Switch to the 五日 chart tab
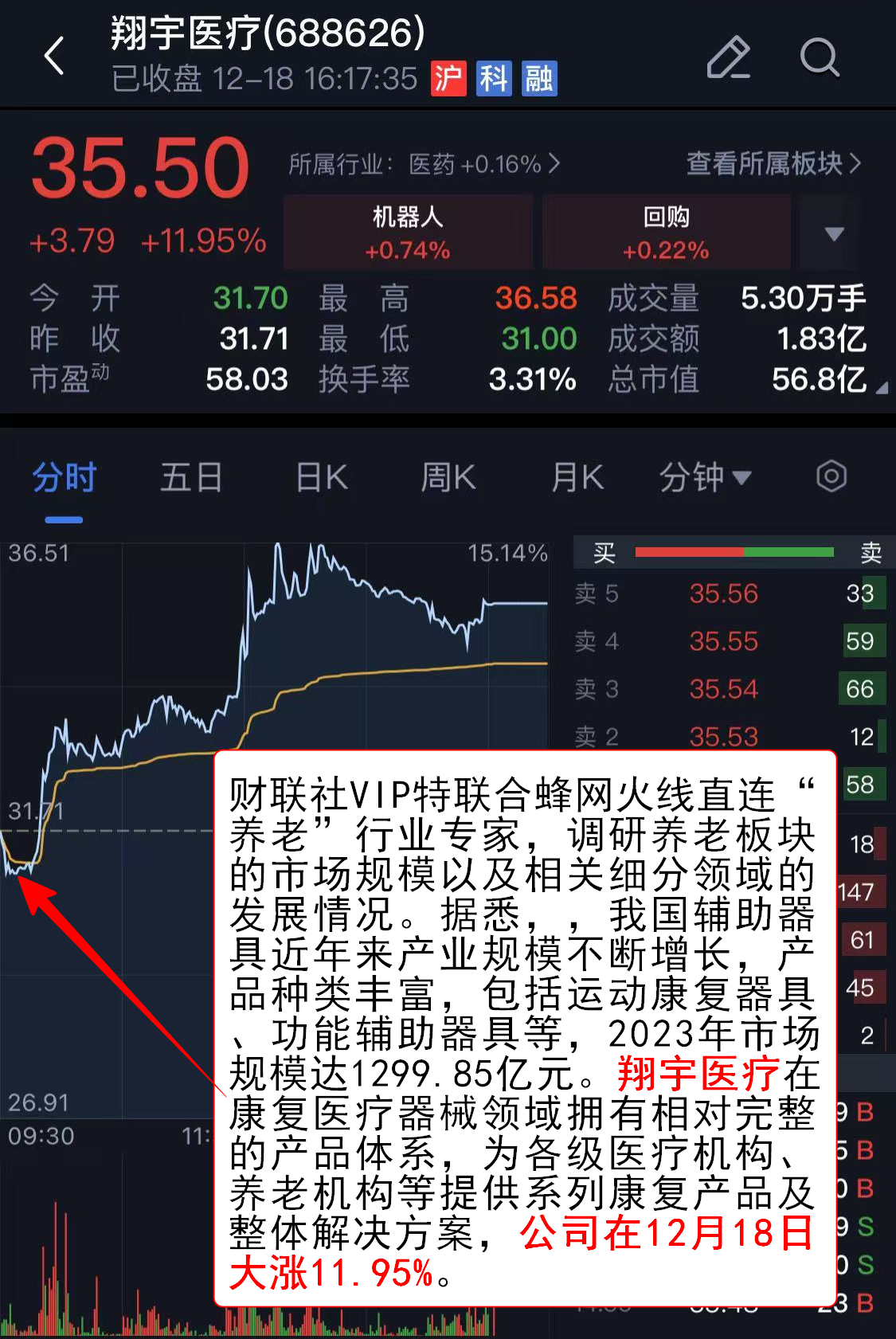The width and height of the screenshot is (896, 1339). tap(191, 478)
